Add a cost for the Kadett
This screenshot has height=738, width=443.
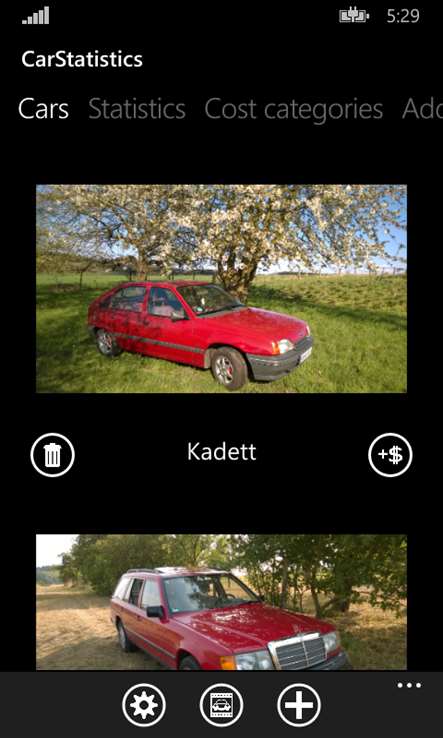(390, 455)
